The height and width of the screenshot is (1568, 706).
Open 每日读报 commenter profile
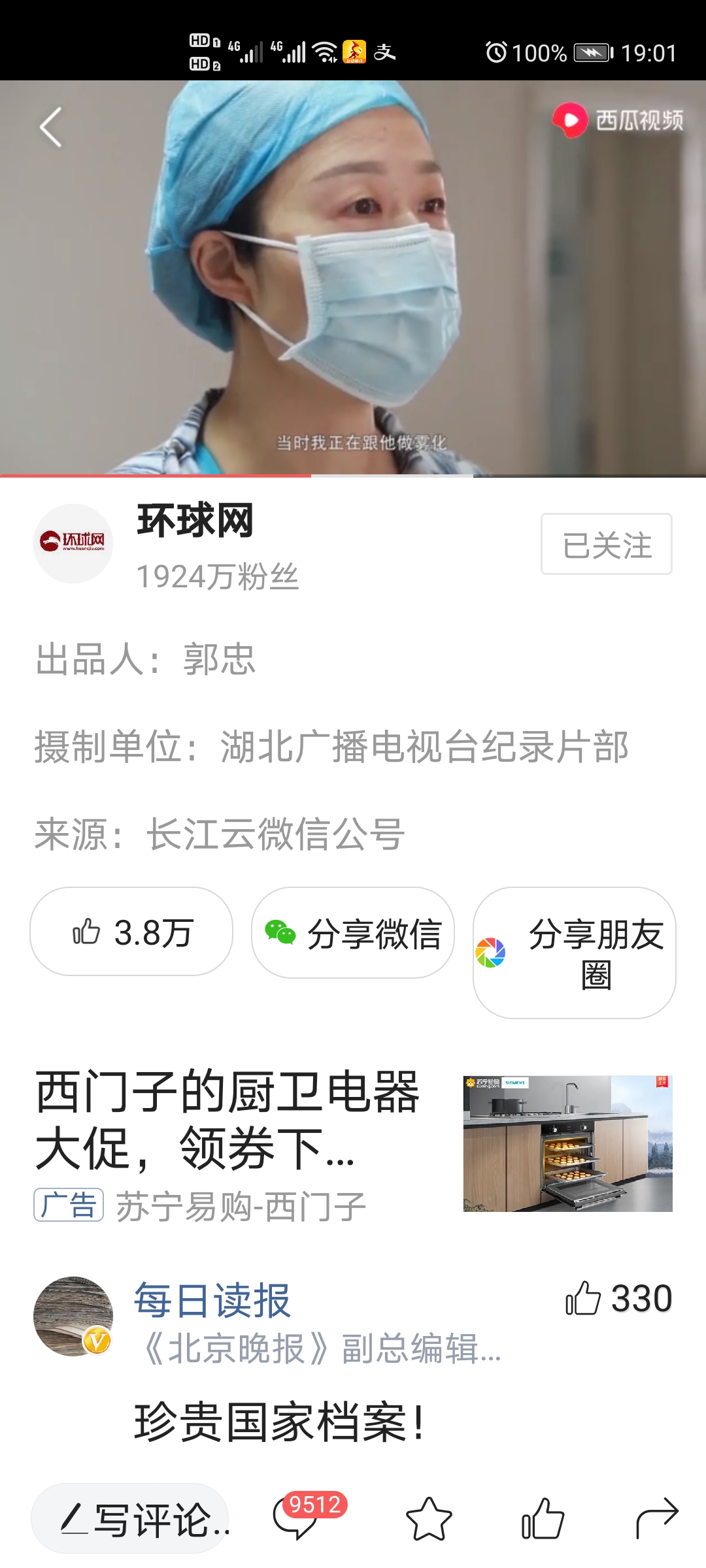(73, 1316)
